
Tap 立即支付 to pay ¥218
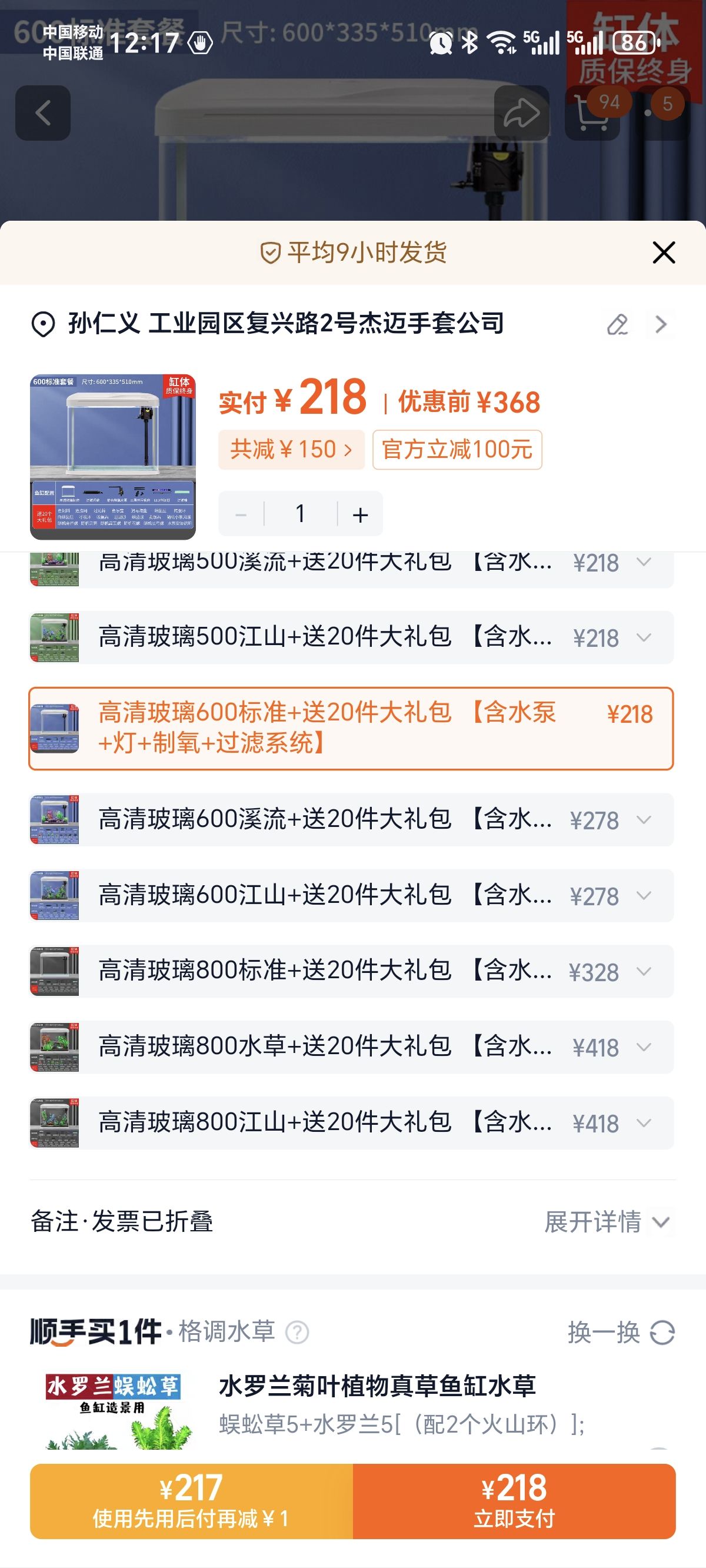(514, 1500)
